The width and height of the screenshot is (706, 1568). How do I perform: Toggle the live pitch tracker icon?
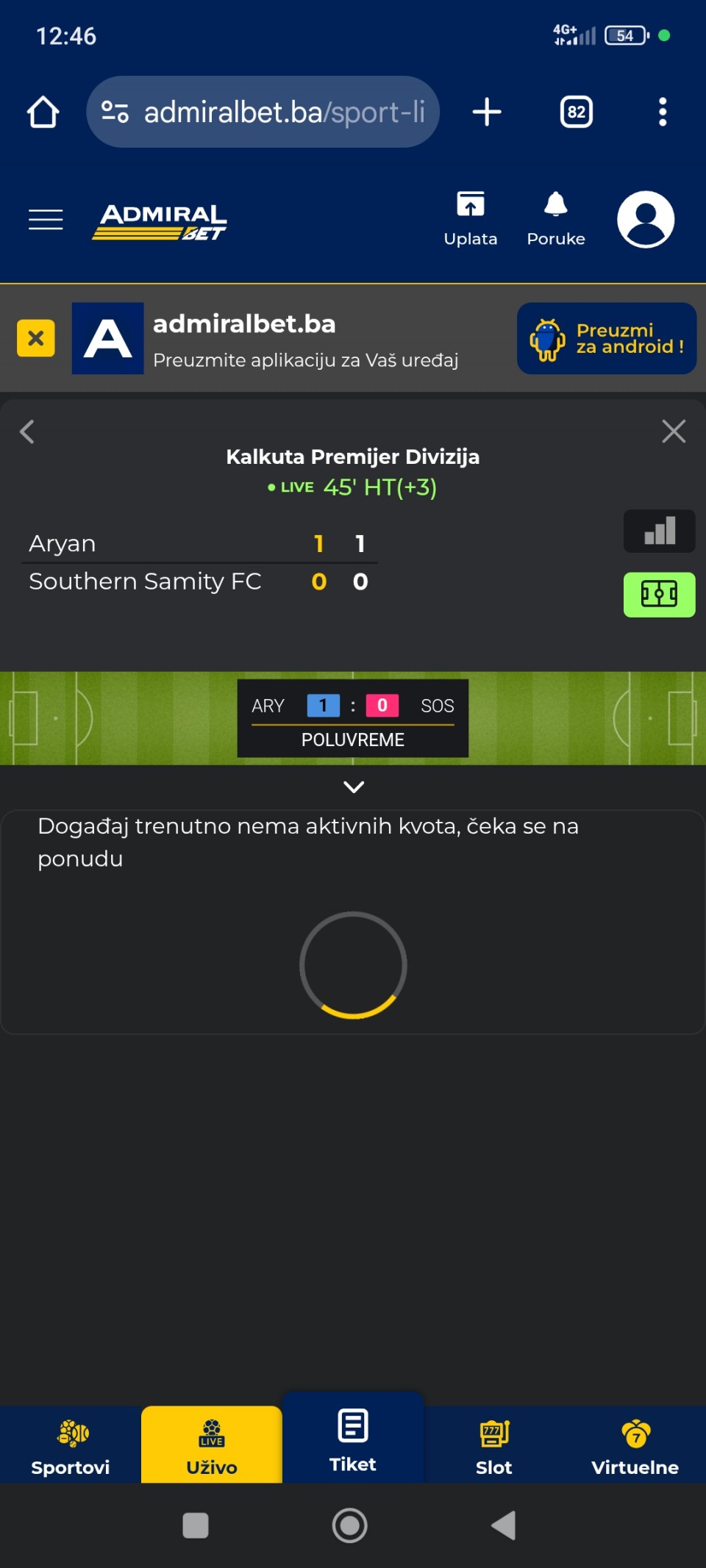tap(659, 594)
